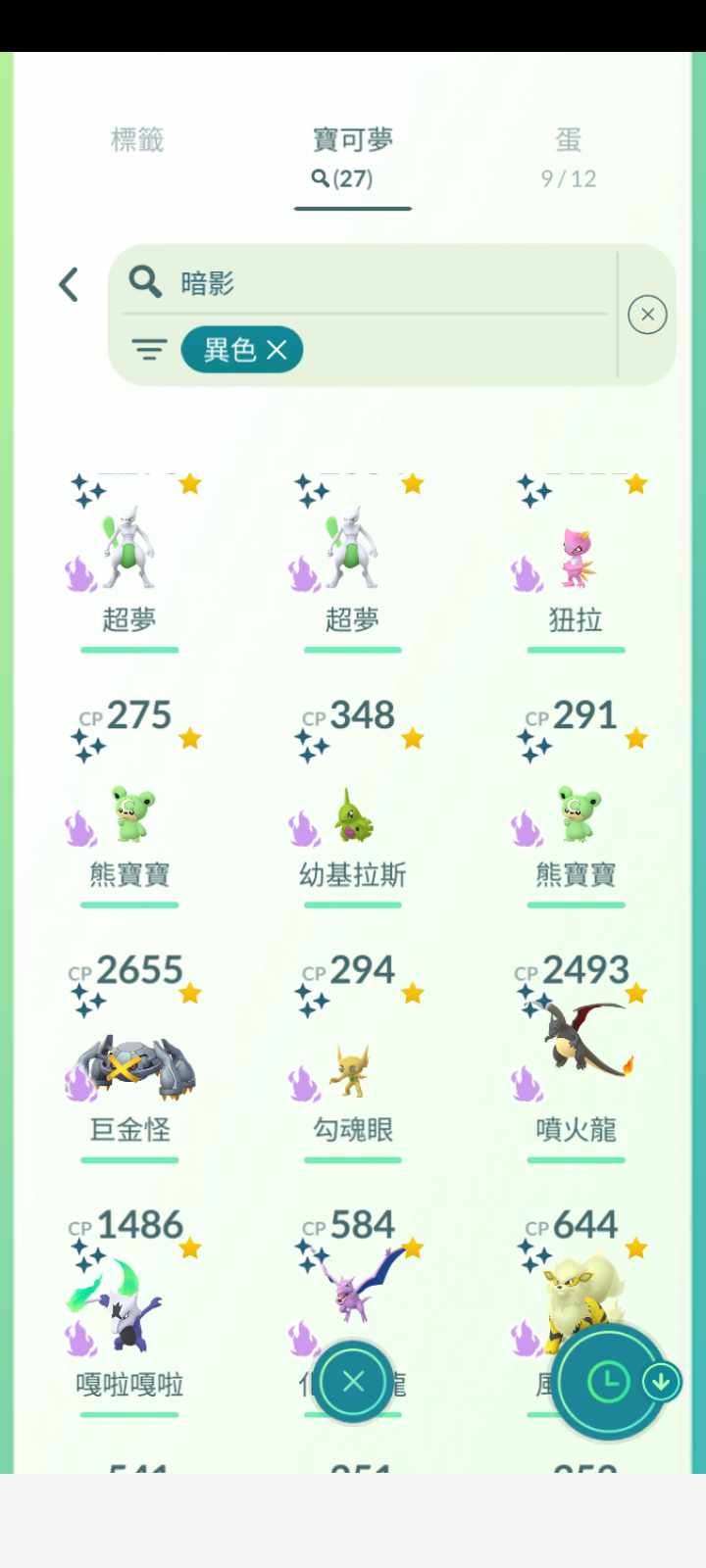This screenshot has height=1568, width=706.
Task: Switch to the 蛋 tab
Action: [569, 155]
